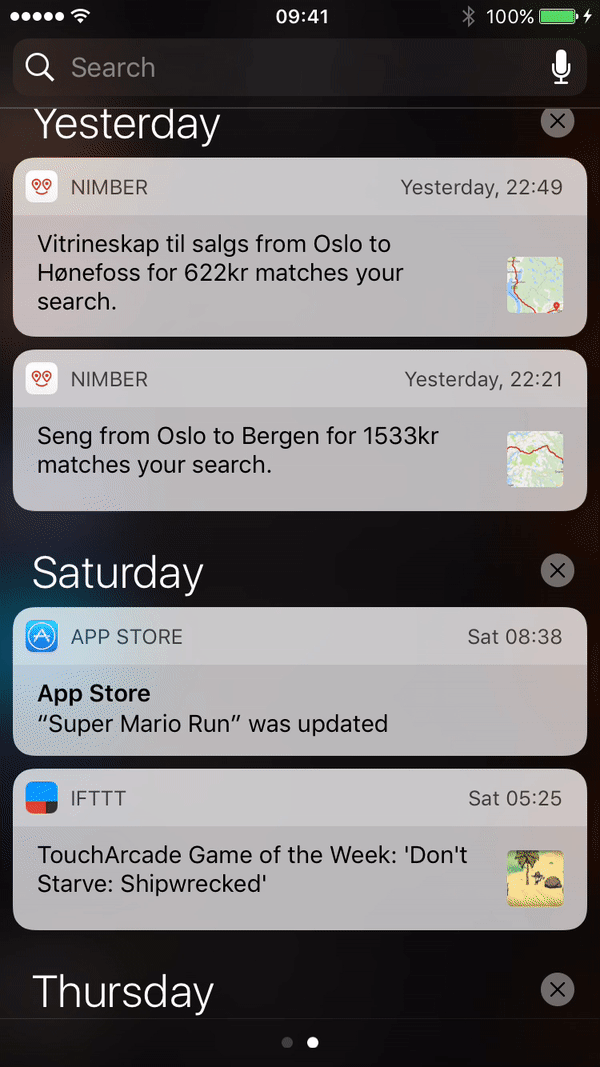The image size is (600, 1067).
Task: Clear Thursday's notifications with the X
Action: (x=557, y=989)
